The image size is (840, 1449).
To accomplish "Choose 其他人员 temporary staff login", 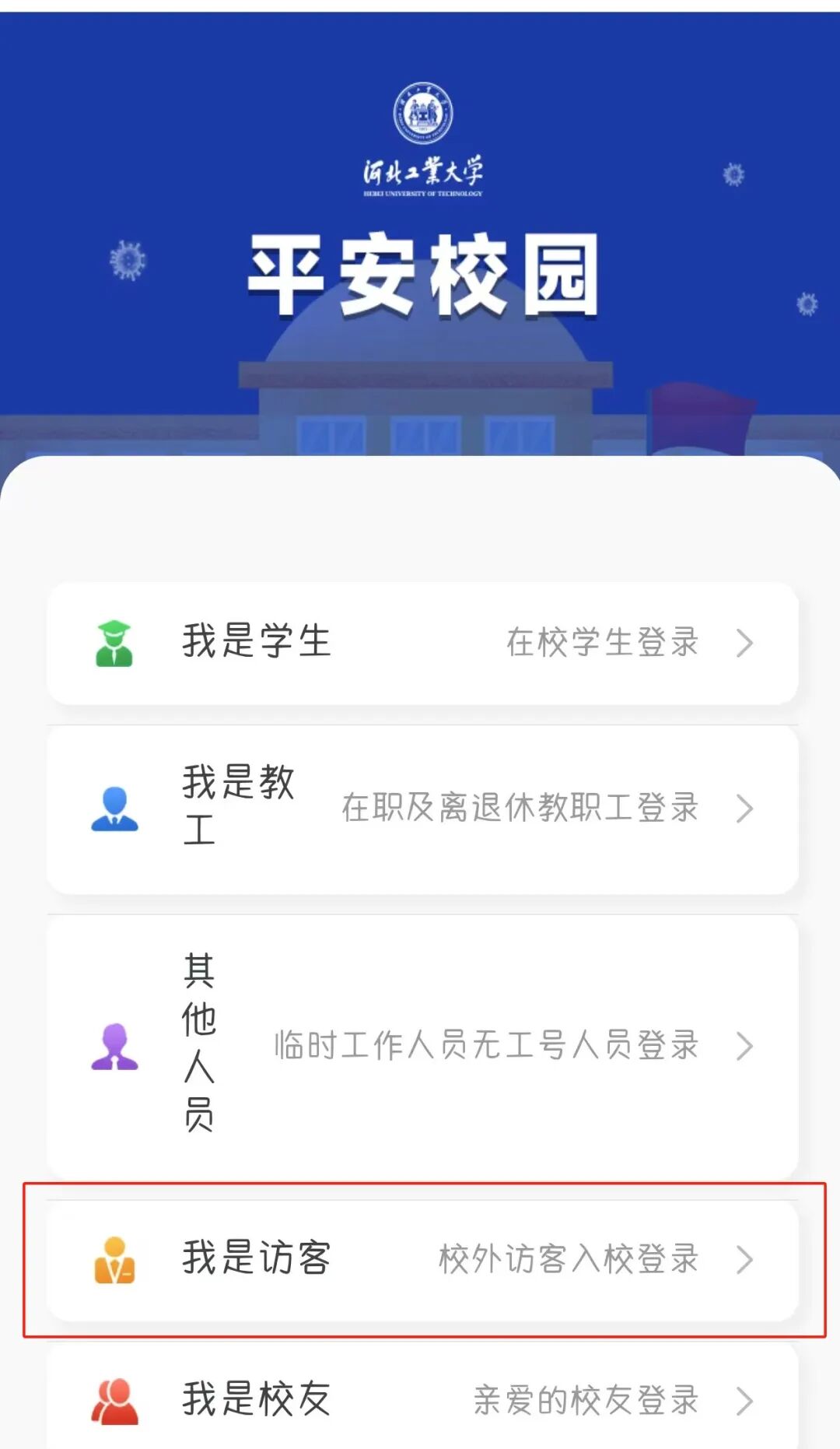I will [x=422, y=1044].
